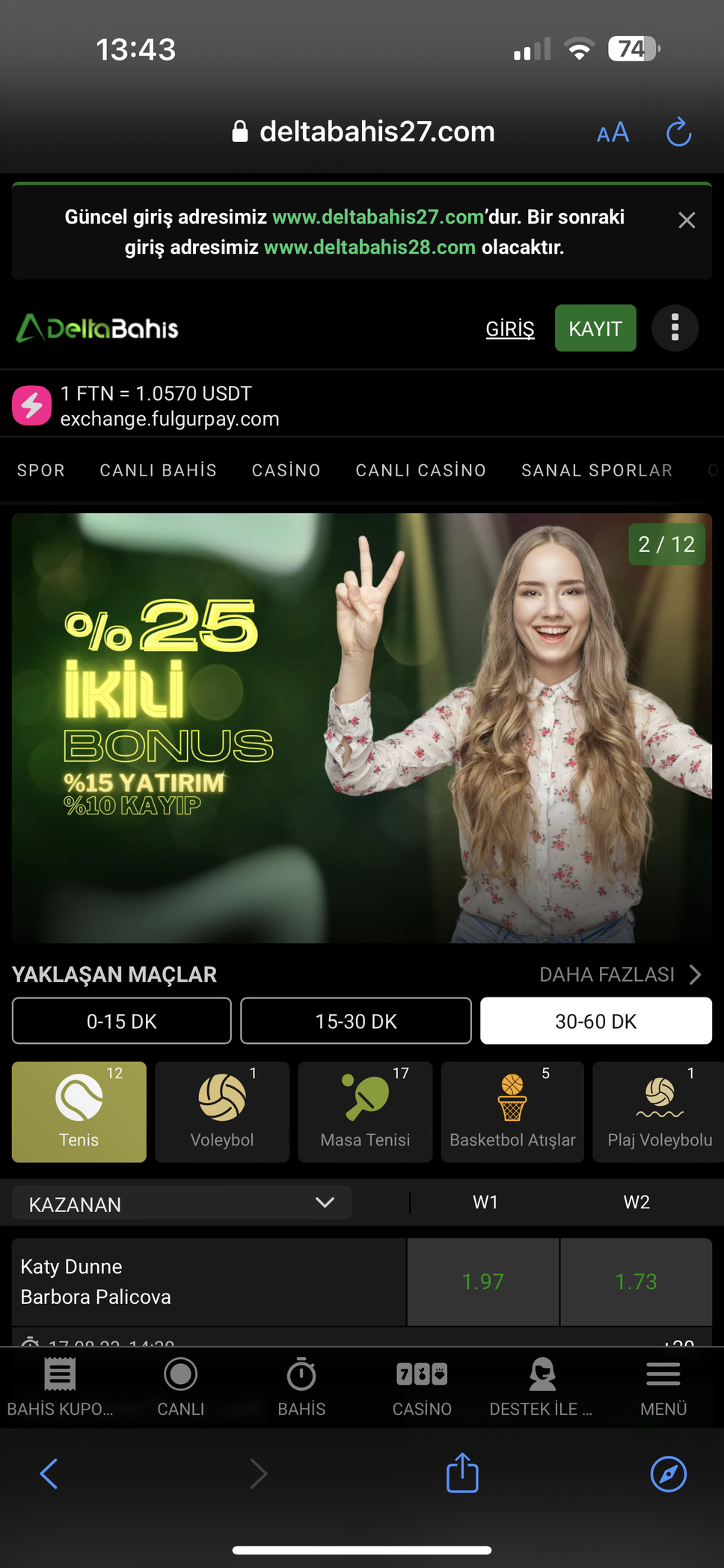Open the three-dot overflow menu
This screenshot has height=1568, width=724.
point(675,328)
